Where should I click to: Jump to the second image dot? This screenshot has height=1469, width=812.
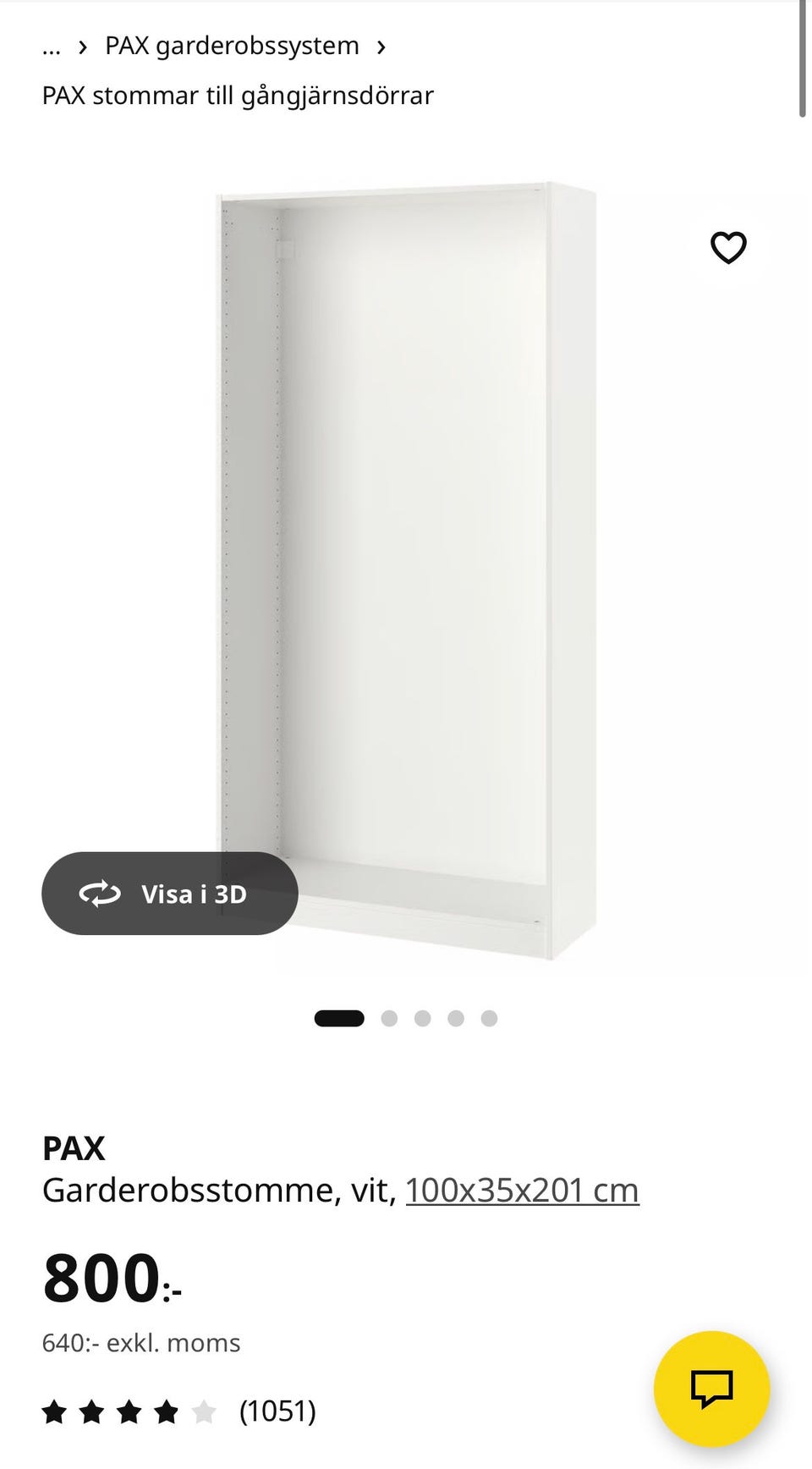click(x=389, y=1018)
